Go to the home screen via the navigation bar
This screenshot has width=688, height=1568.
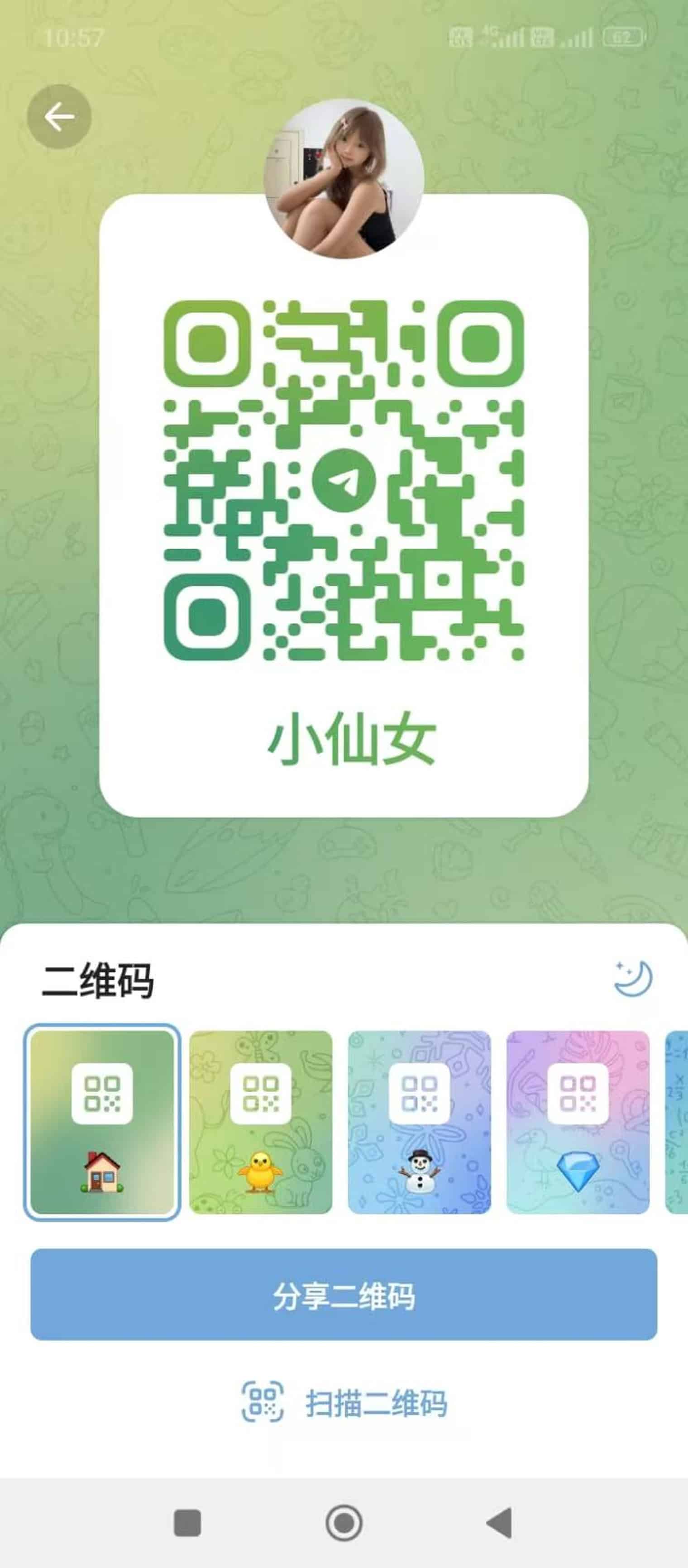(344, 1524)
